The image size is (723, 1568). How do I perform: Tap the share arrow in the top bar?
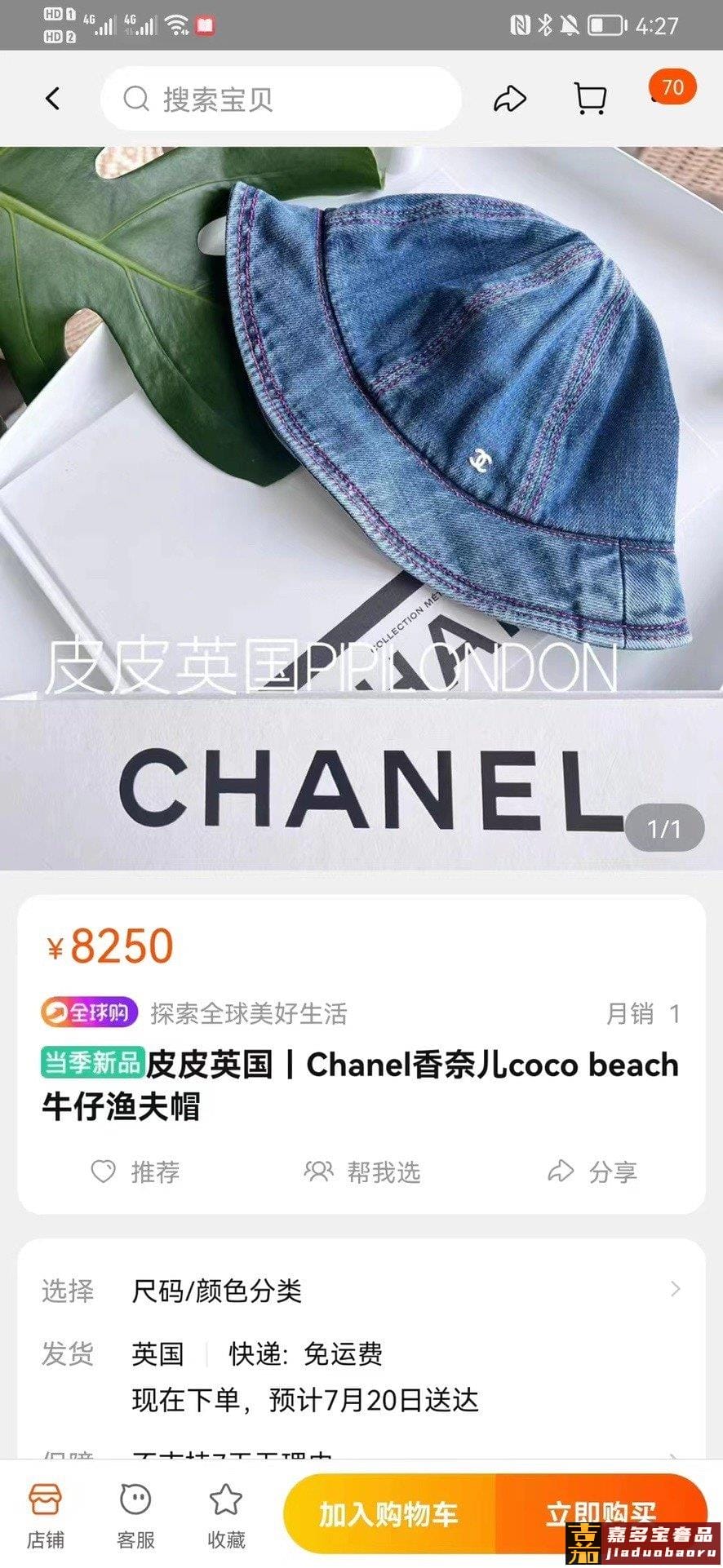click(x=510, y=100)
